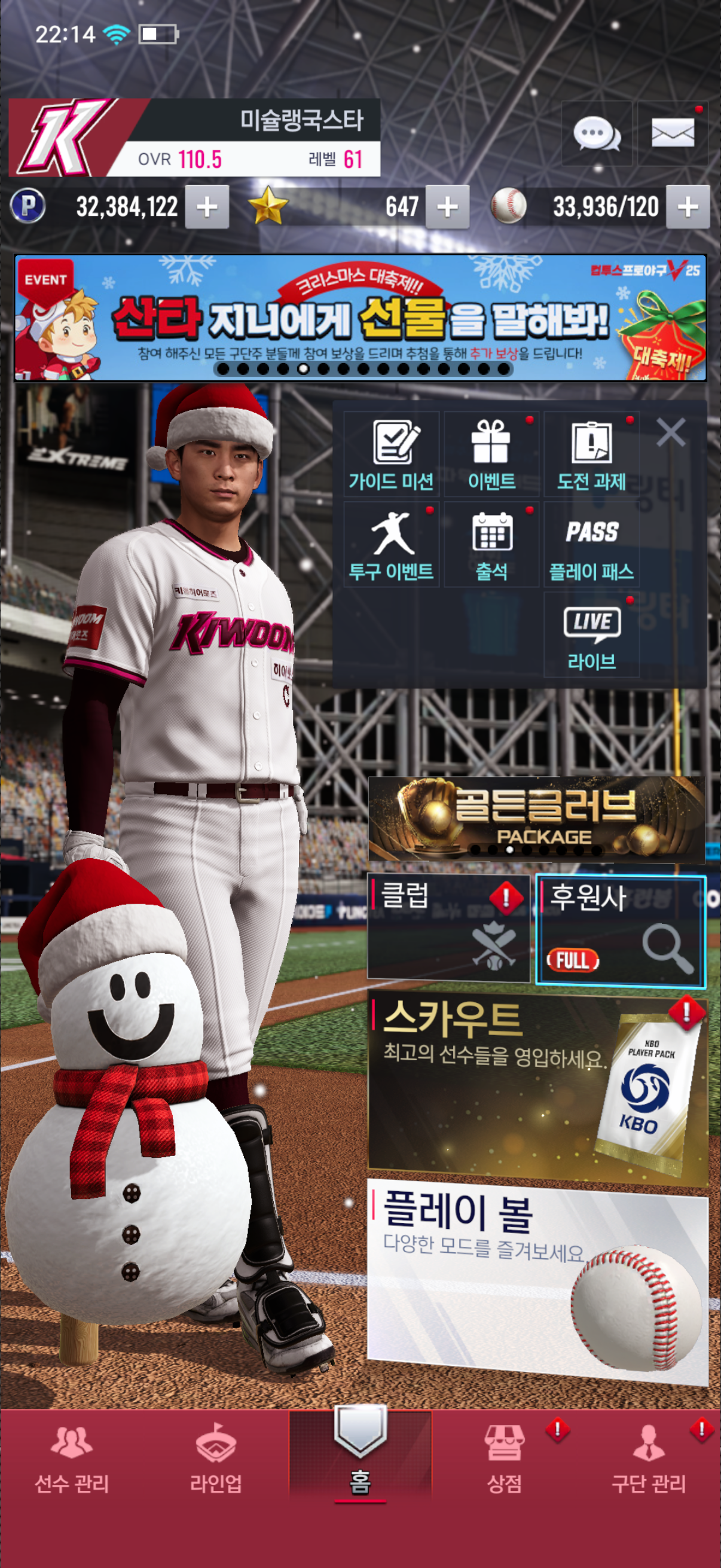The image size is (721, 1568).
Task: Close the quick menu panel
Action: pos(671,433)
